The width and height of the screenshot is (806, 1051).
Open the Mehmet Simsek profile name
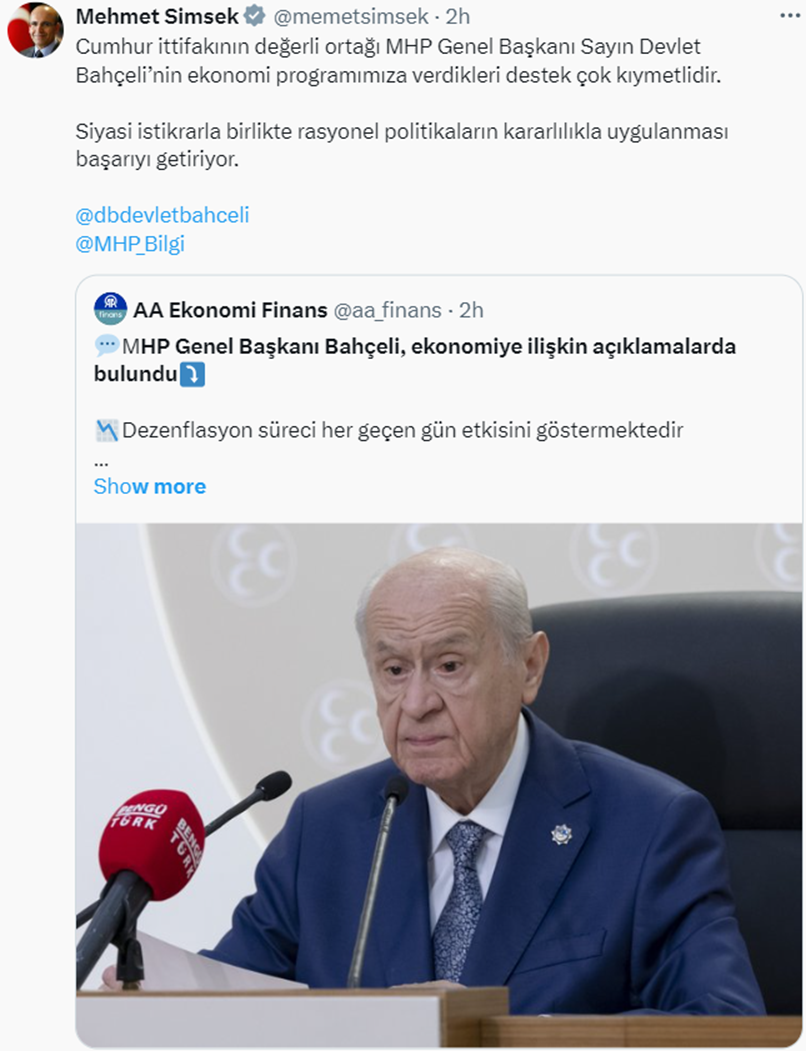coord(157,16)
